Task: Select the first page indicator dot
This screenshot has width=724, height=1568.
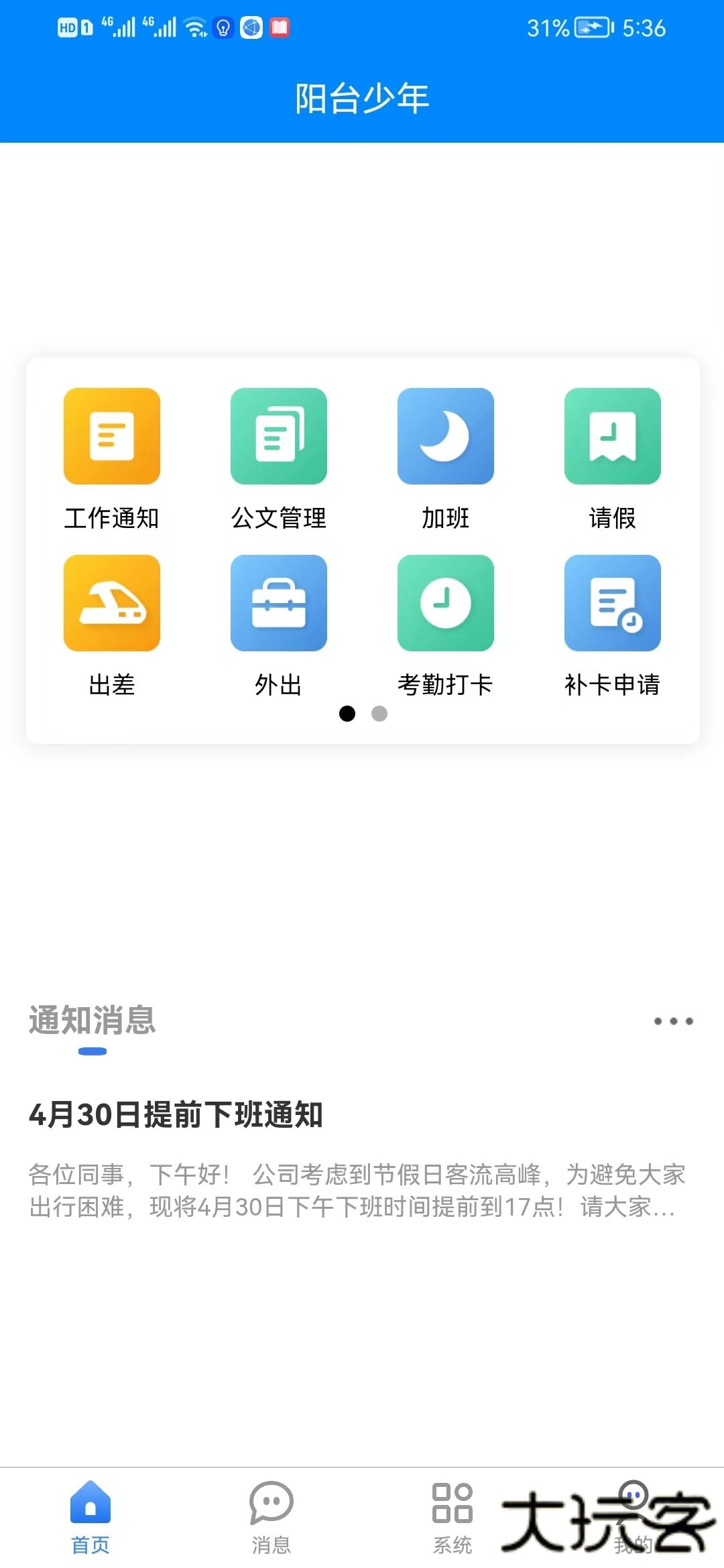Action: 347,714
